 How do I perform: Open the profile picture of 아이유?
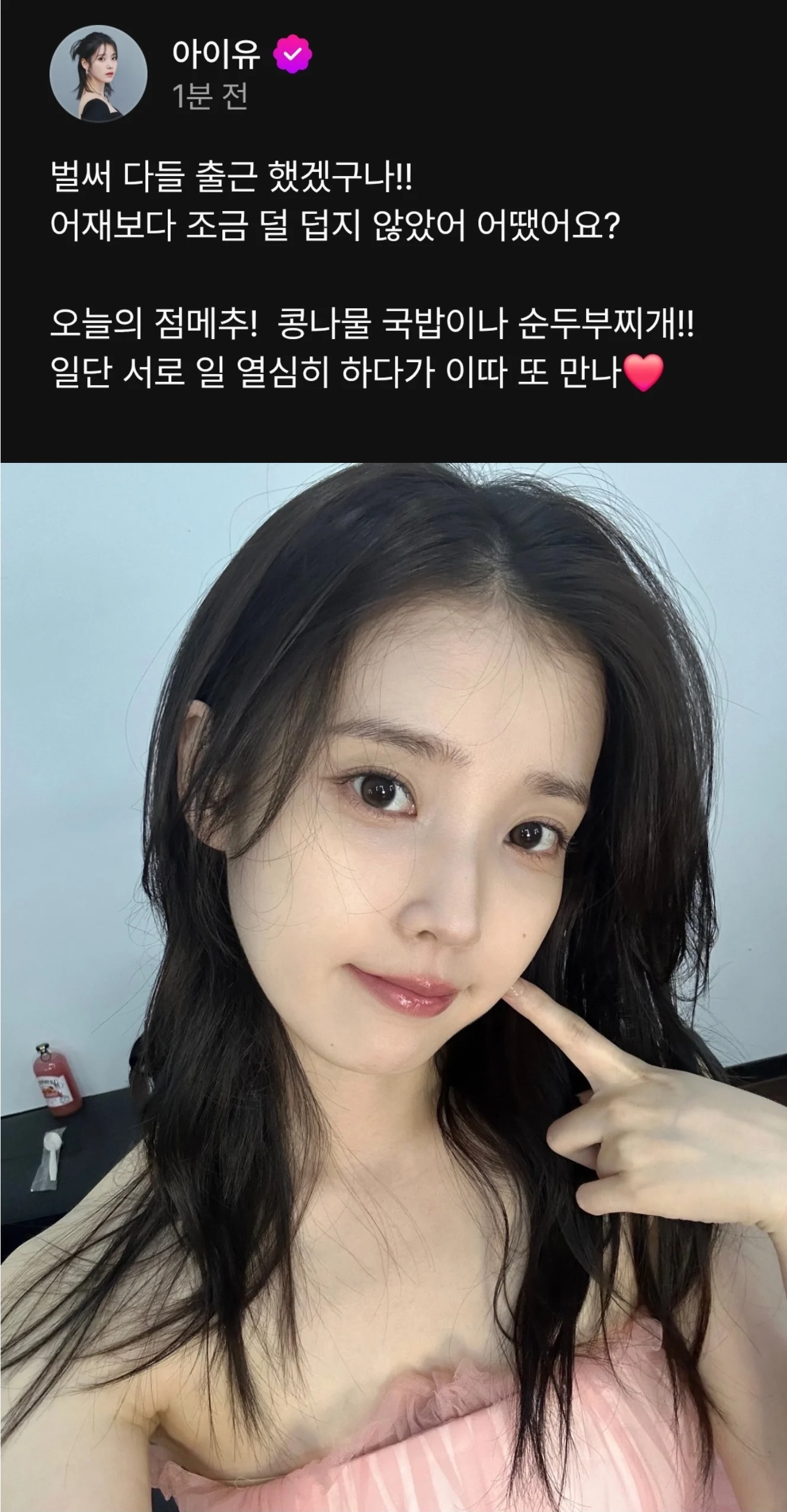(98, 74)
